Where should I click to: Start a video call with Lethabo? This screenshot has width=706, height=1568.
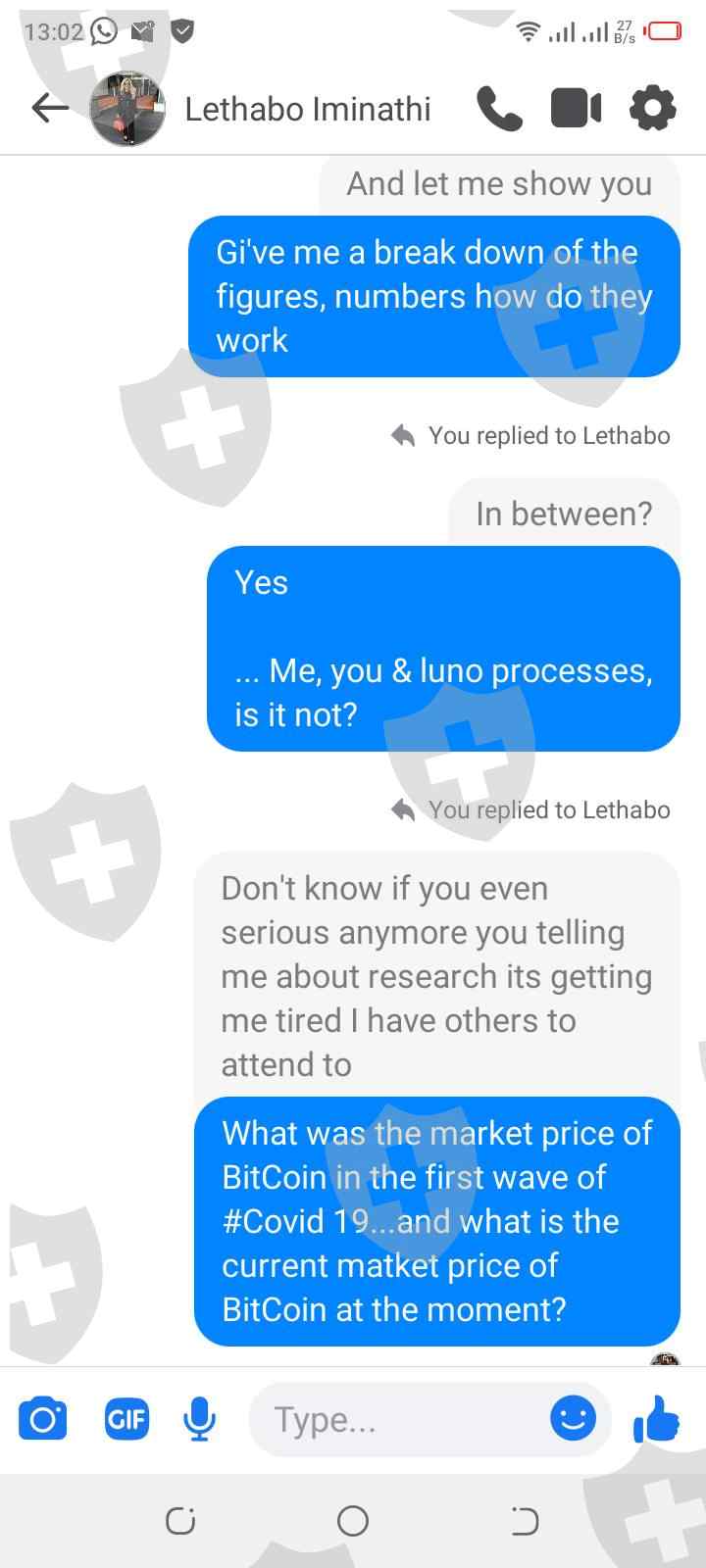tap(577, 109)
